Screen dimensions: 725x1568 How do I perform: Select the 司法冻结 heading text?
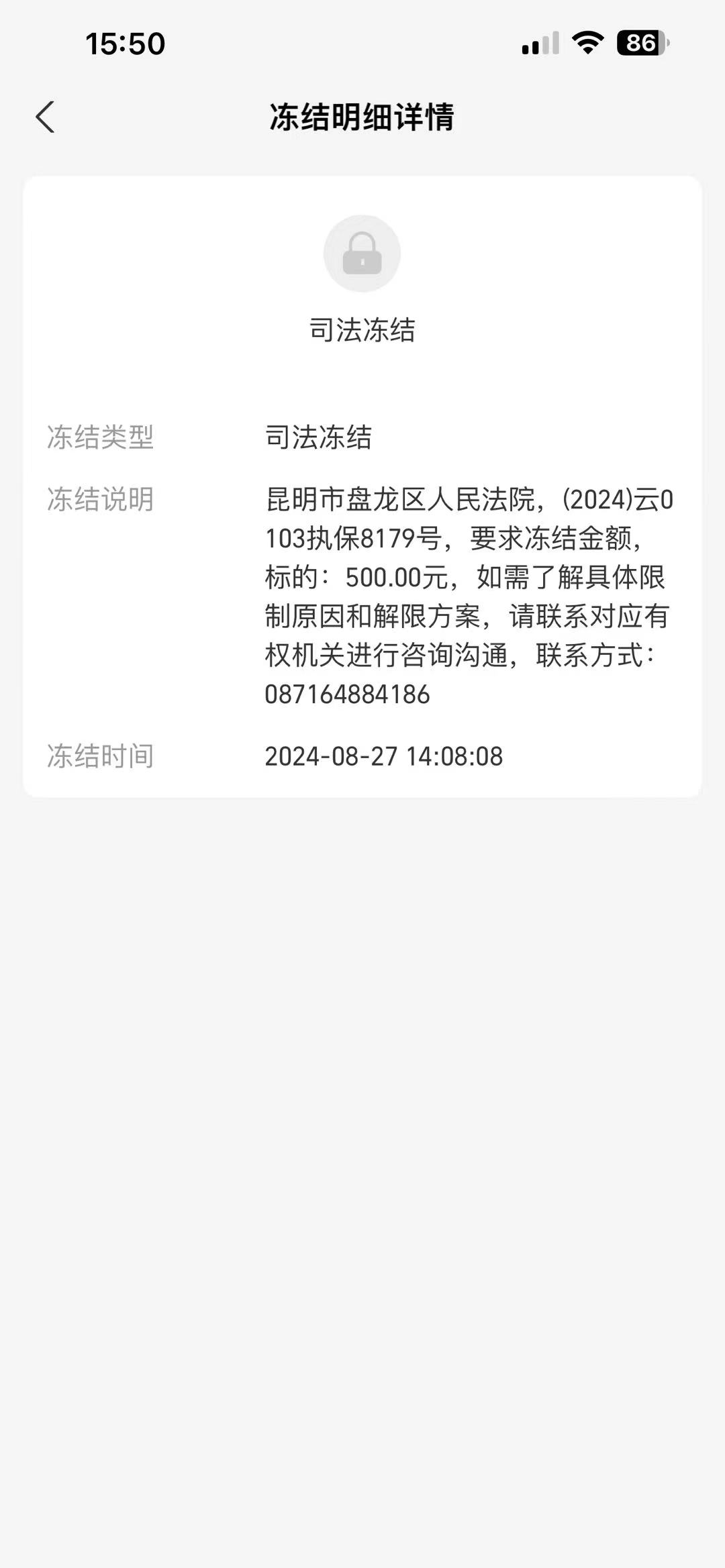(x=362, y=330)
